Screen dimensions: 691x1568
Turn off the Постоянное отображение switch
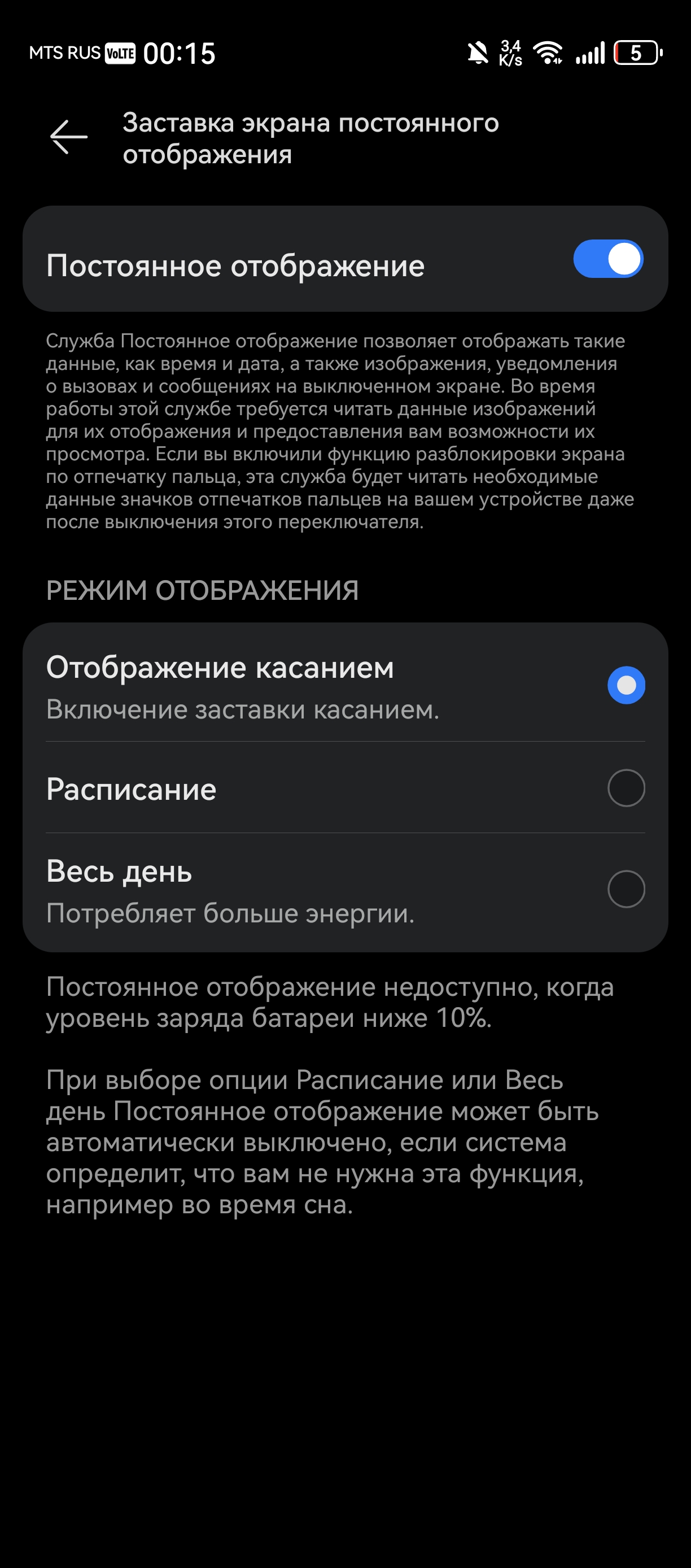607,259
